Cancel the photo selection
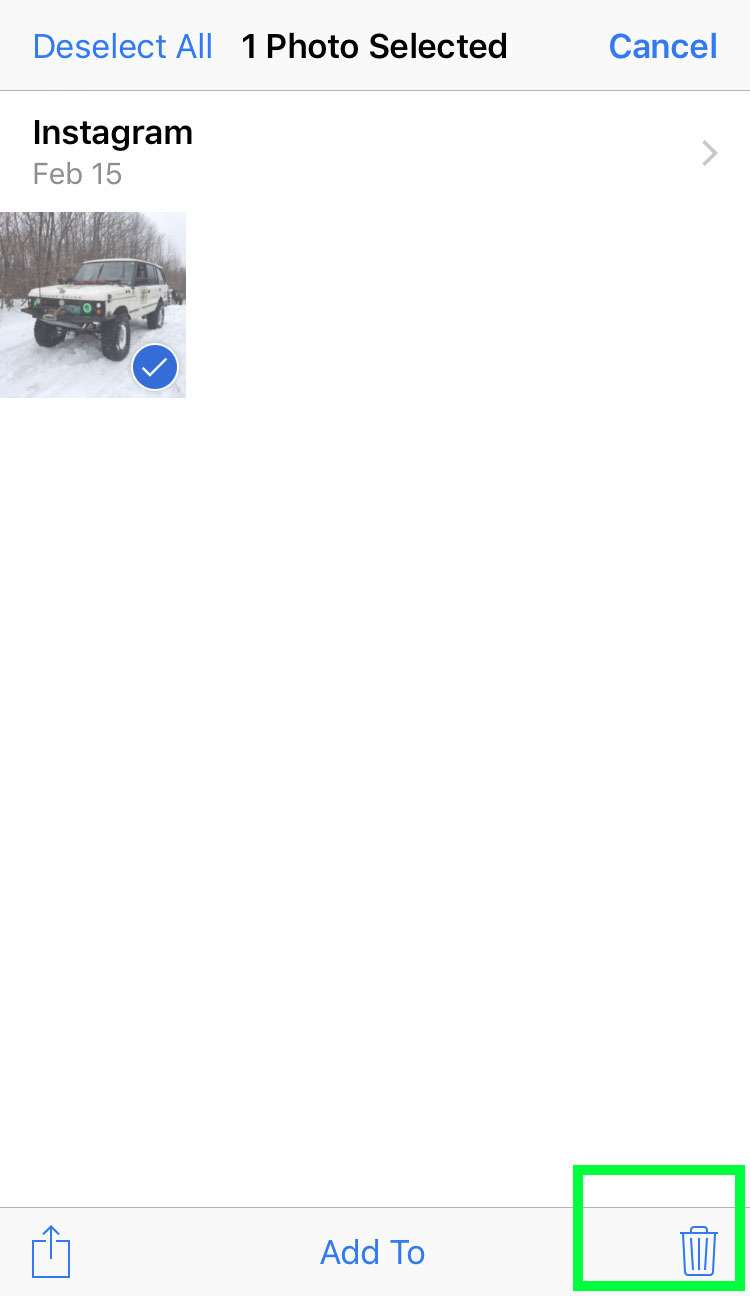 [x=662, y=46]
